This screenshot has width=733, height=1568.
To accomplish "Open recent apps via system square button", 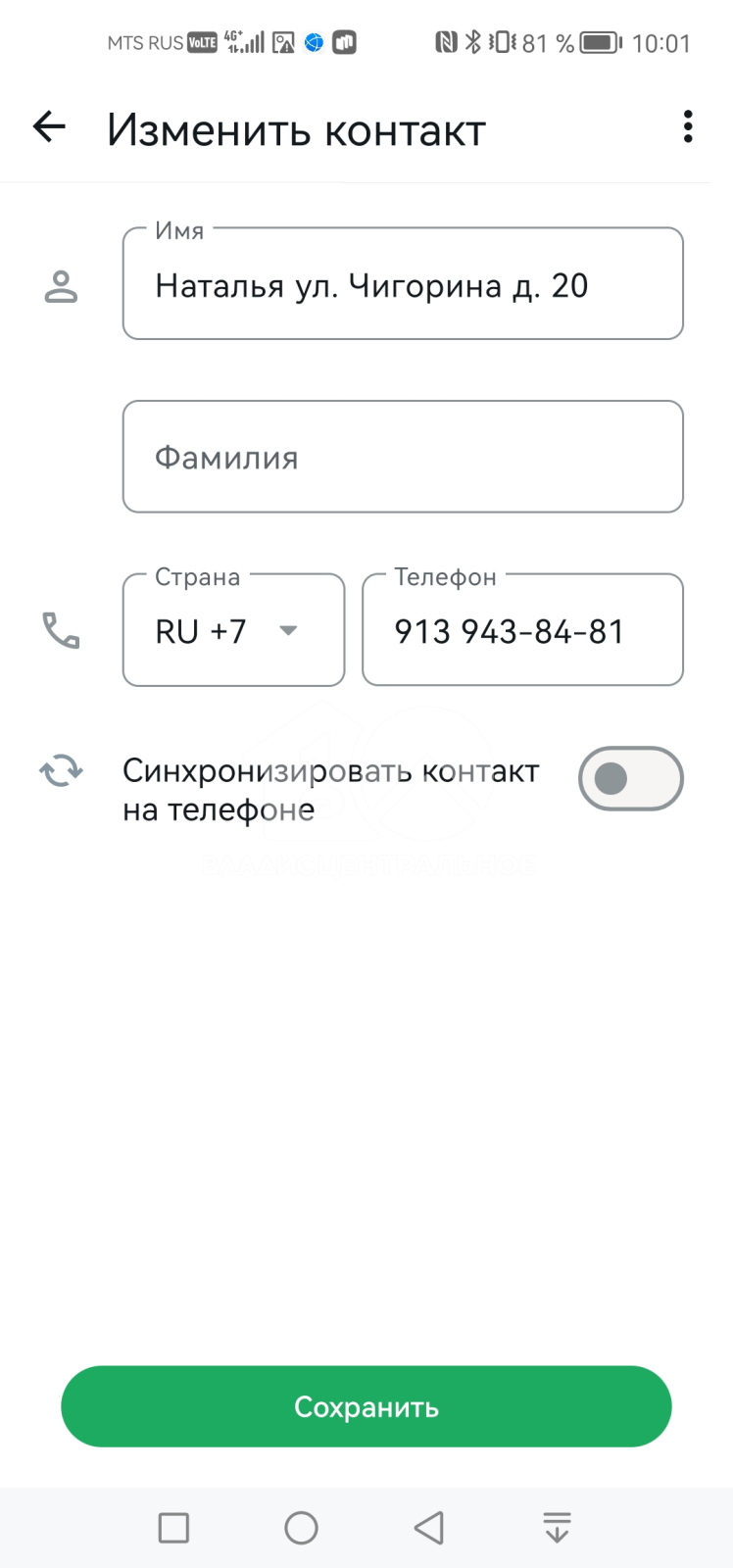I will click(173, 1528).
